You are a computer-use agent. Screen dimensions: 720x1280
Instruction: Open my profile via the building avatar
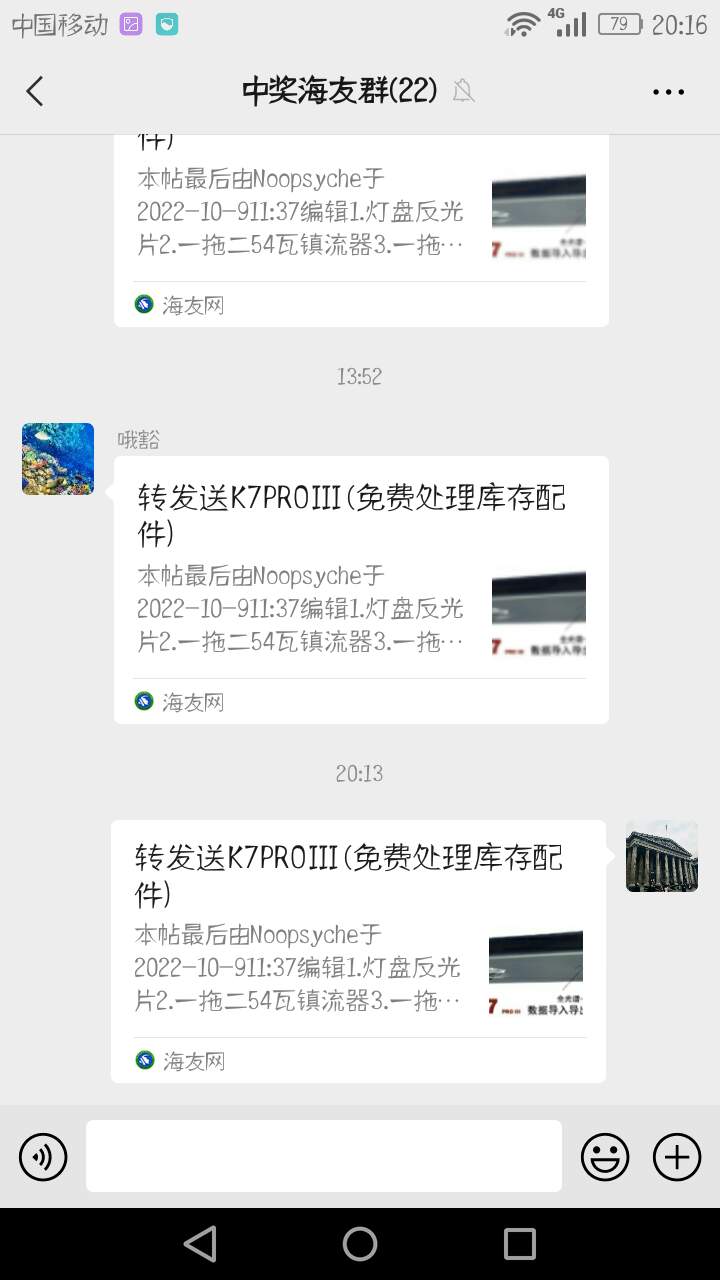pyautogui.click(x=662, y=857)
